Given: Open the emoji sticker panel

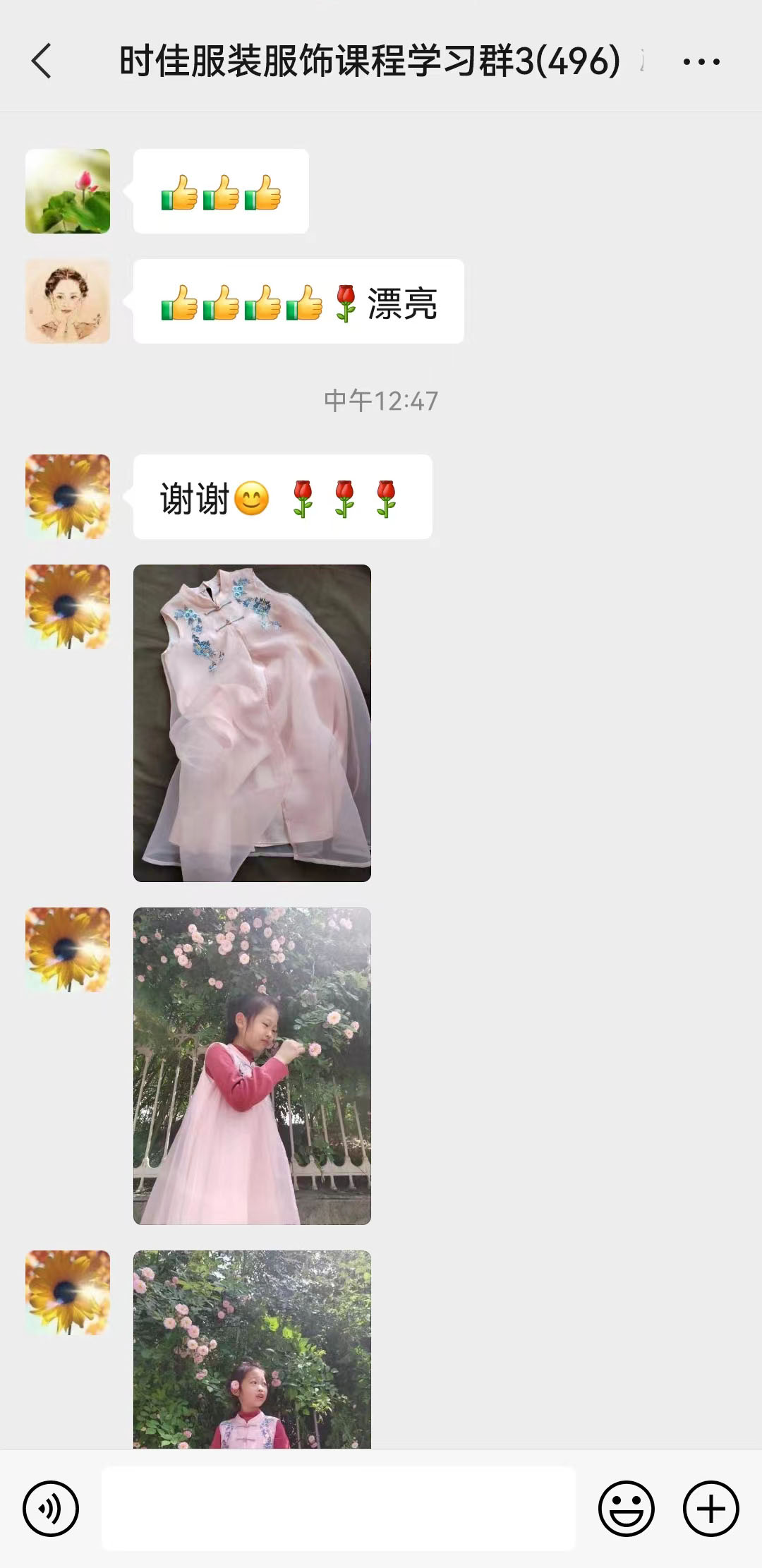Looking at the screenshot, I should 626,1509.
